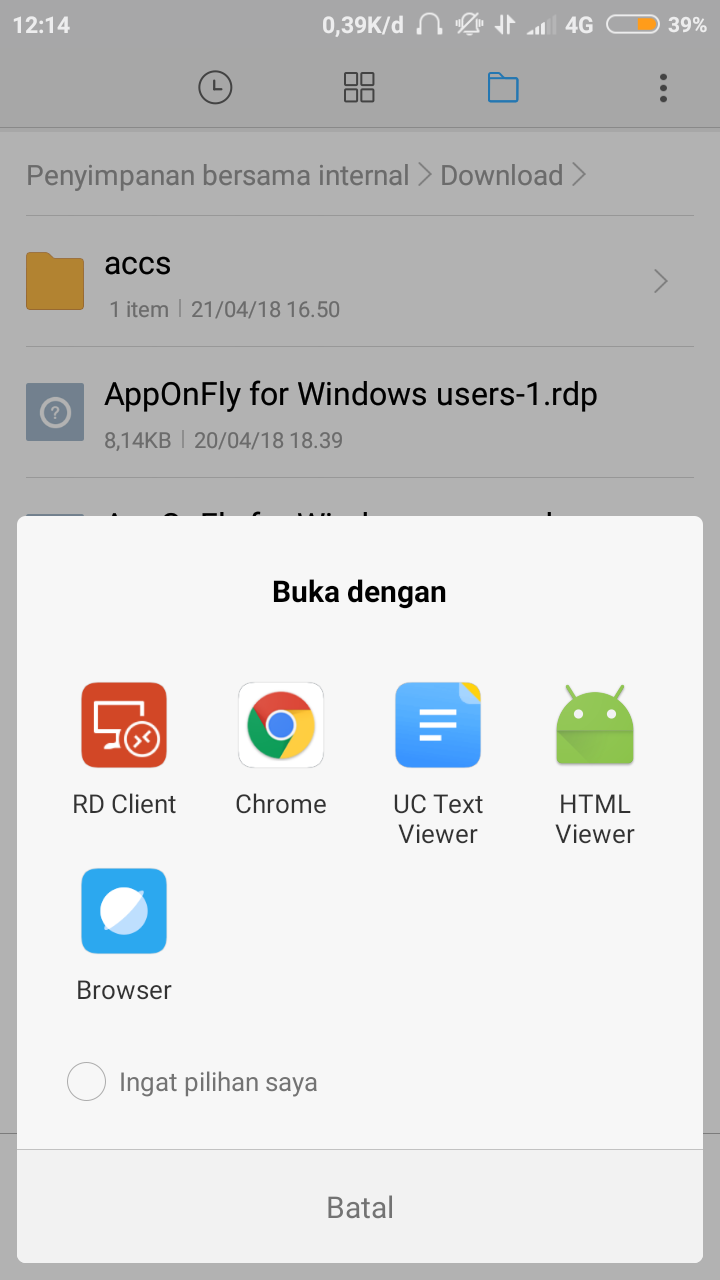Select the folder browse view tab
Viewport: 720px width, 1280px height.
click(503, 88)
